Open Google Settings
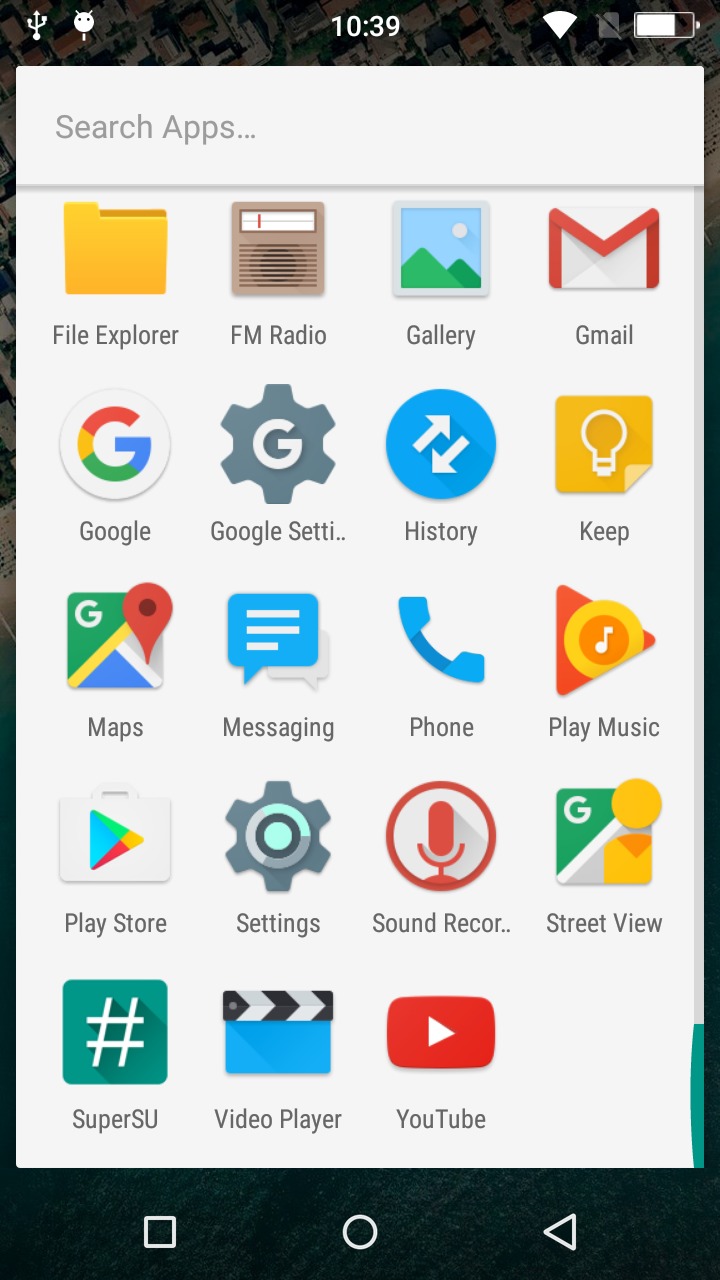Image resolution: width=720 pixels, height=1280 pixels. (x=278, y=445)
